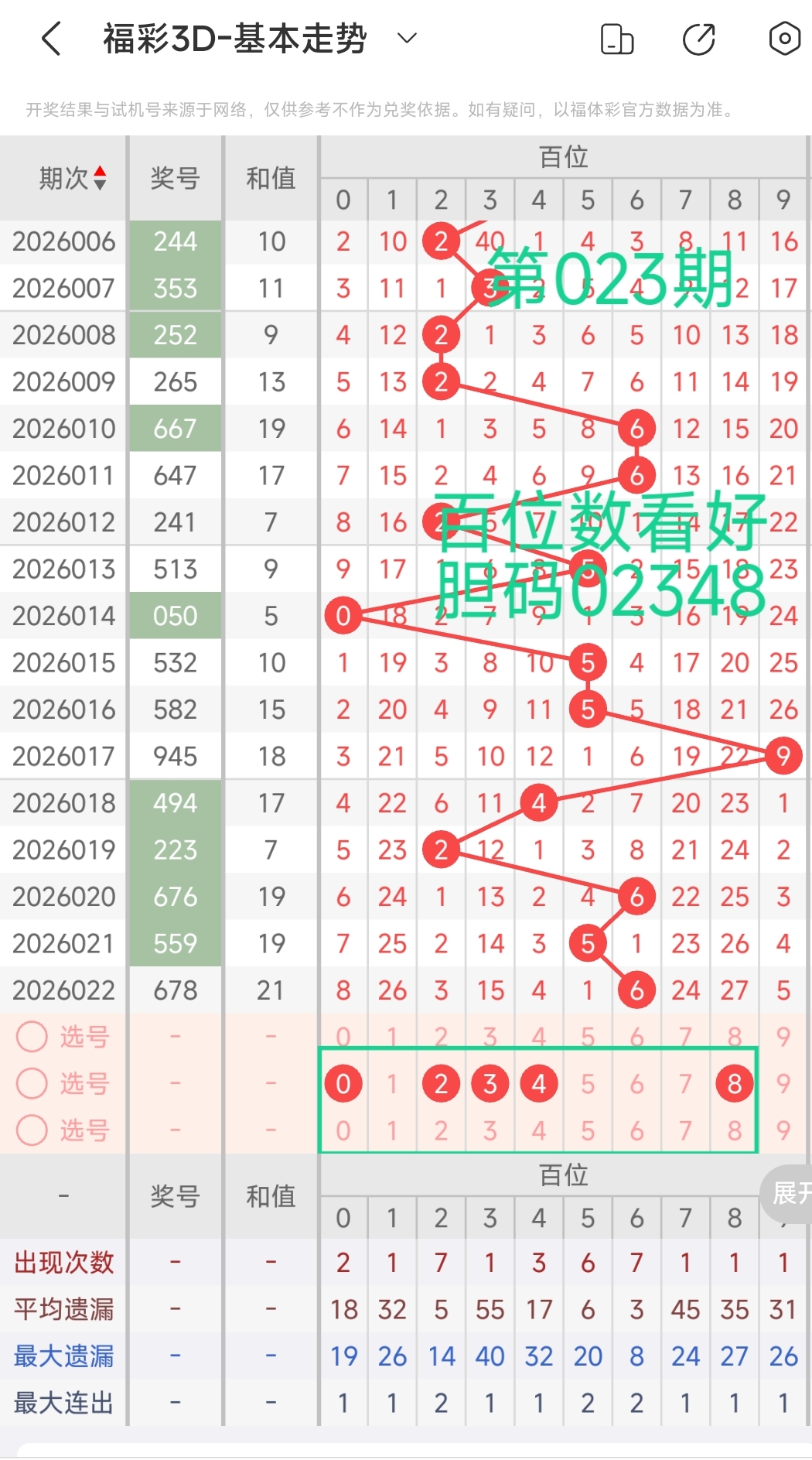Toggle the sort arrows next to 期次

tap(101, 179)
